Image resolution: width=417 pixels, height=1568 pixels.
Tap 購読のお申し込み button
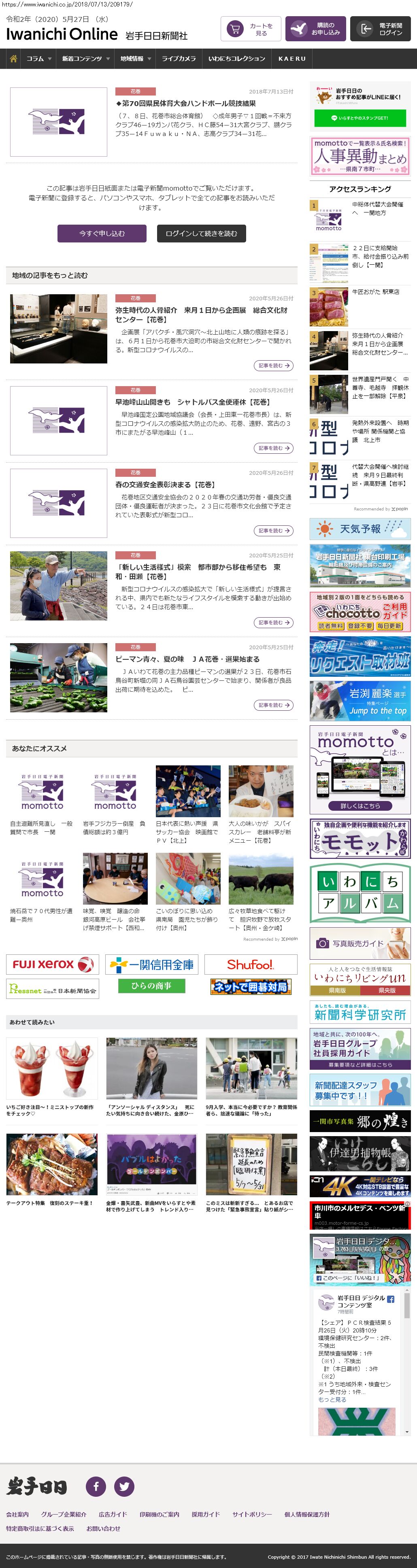[x=315, y=29]
